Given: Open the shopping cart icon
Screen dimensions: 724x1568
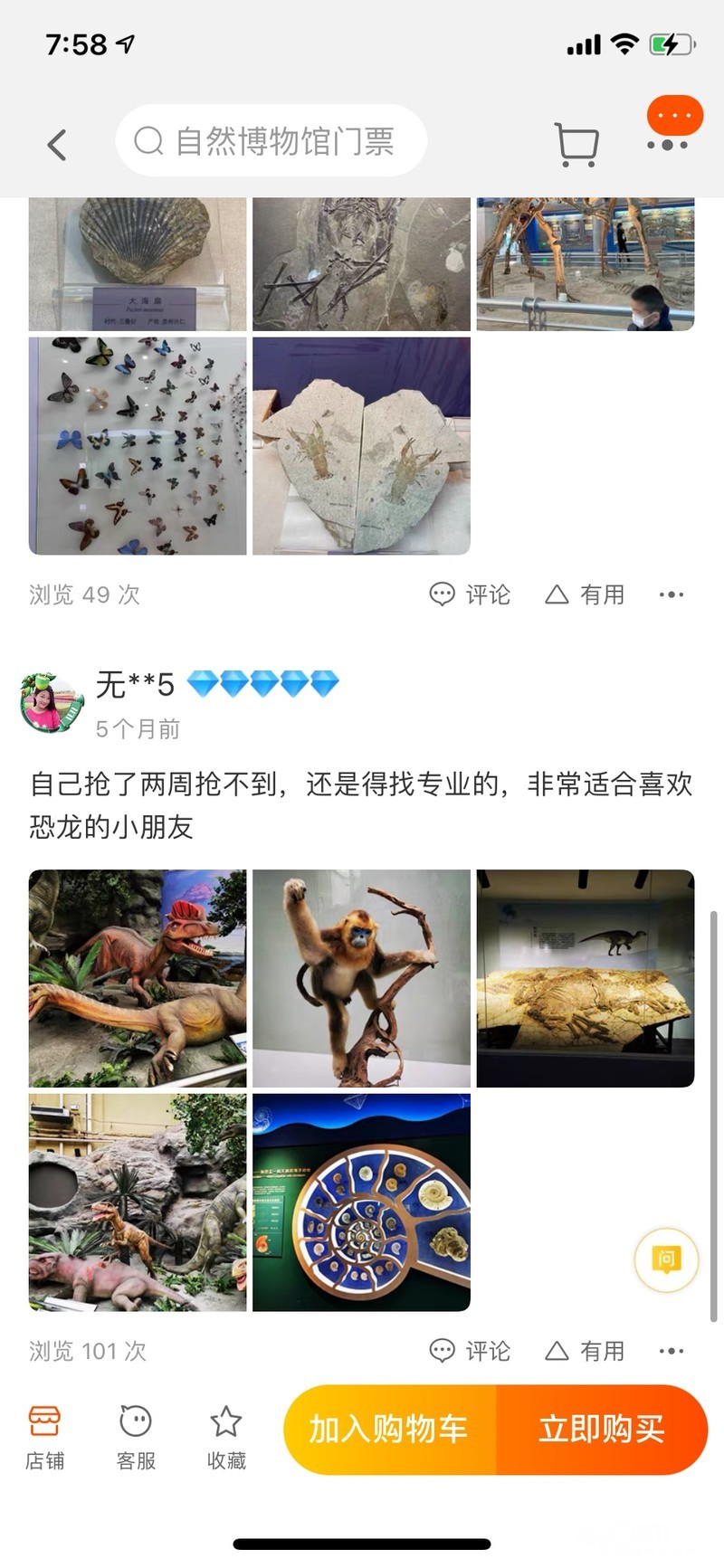Looking at the screenshot, I should [x=576, y=145].
